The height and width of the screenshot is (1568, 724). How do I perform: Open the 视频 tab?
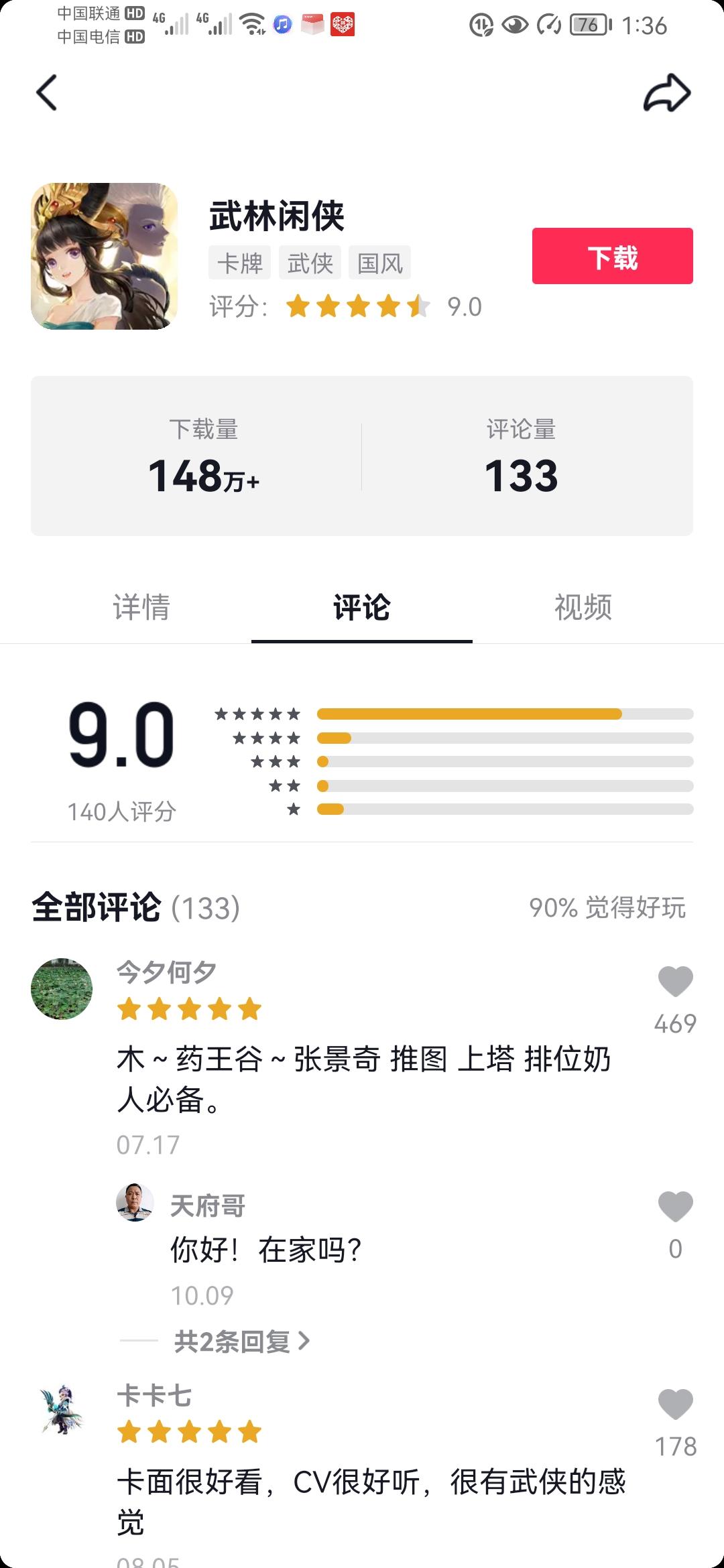(x=581, y=608)
